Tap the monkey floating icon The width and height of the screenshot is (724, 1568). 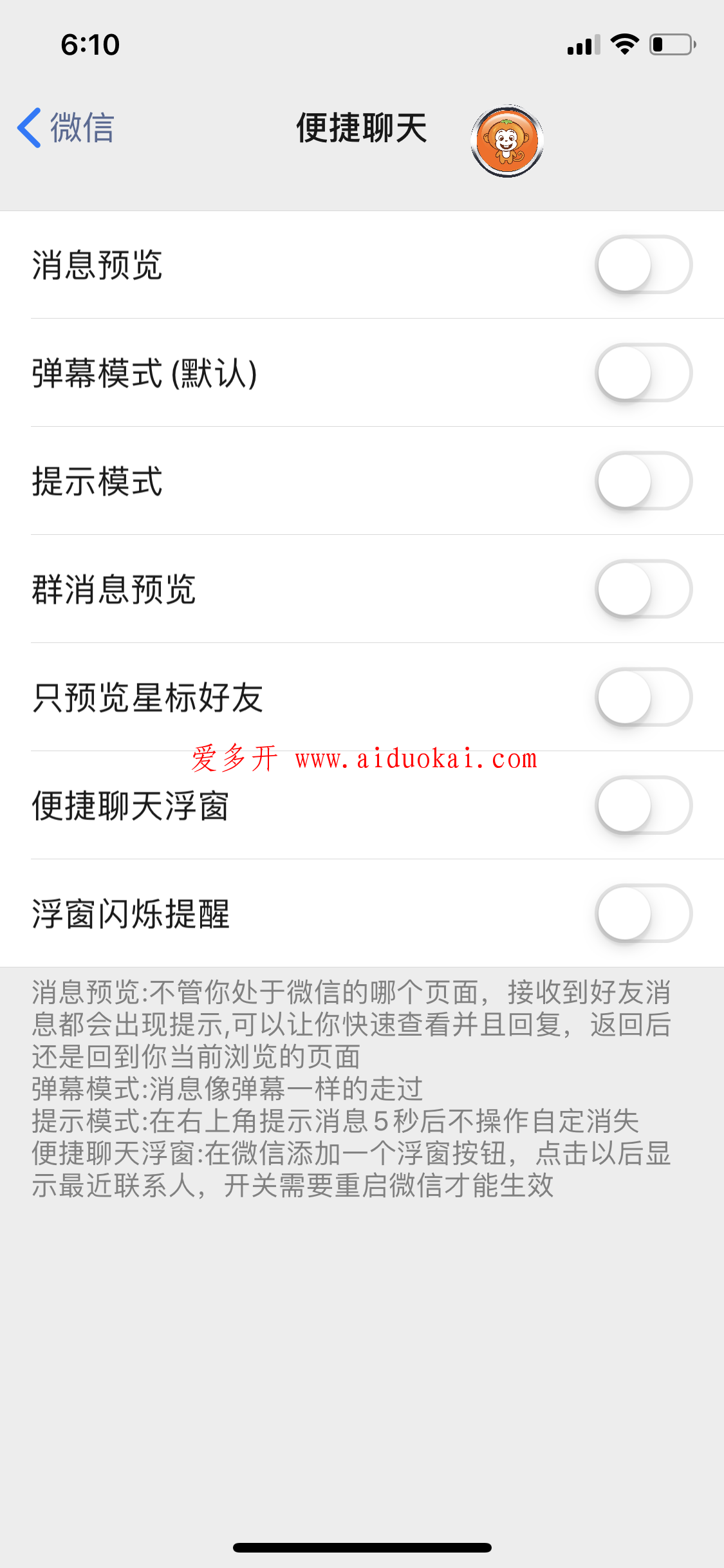(x=507, y=141)
